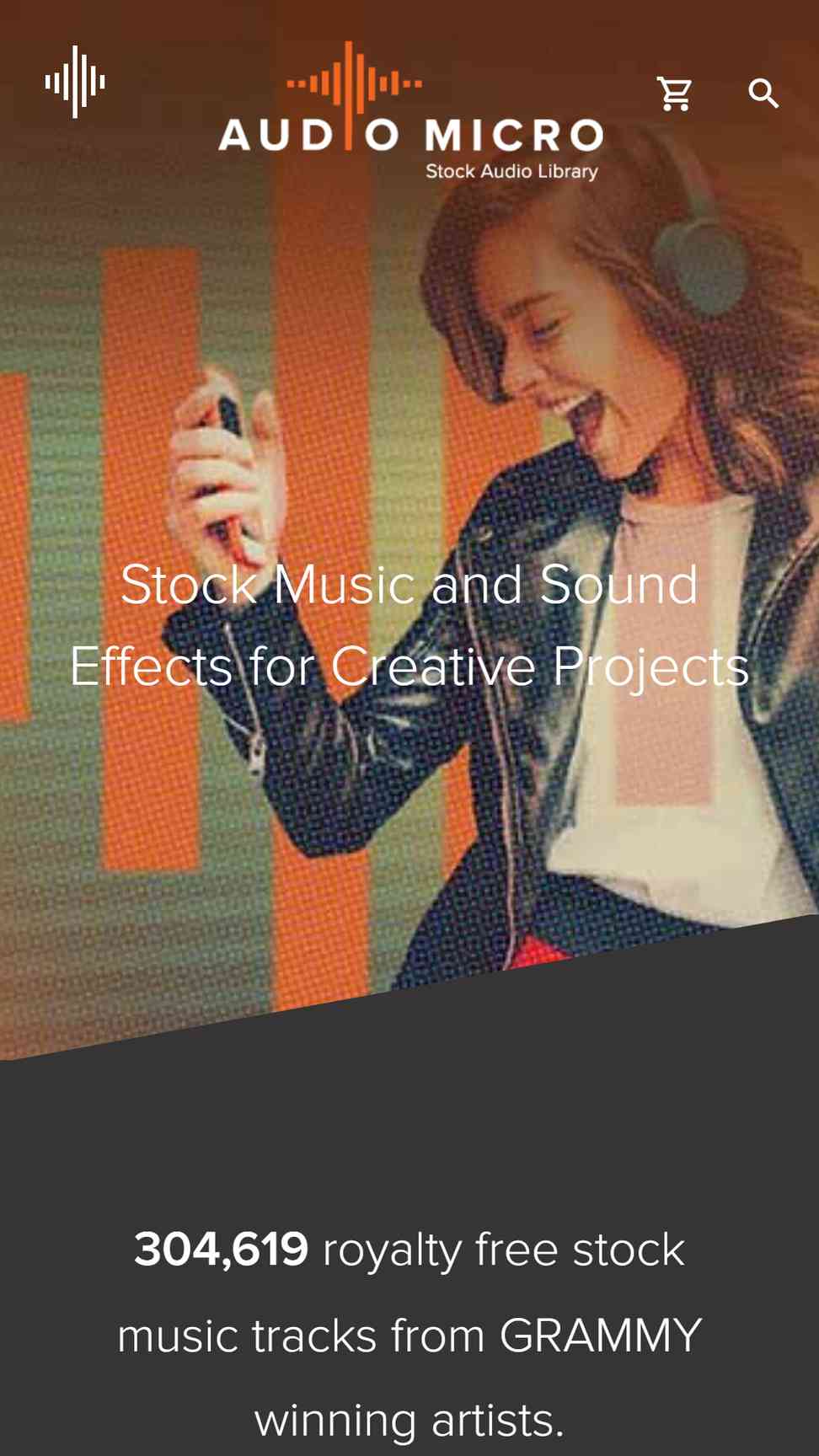Tap the search magnifier icon
Image resolution: width=819 pixels, height=1456 pixels.
click(764, 94)
